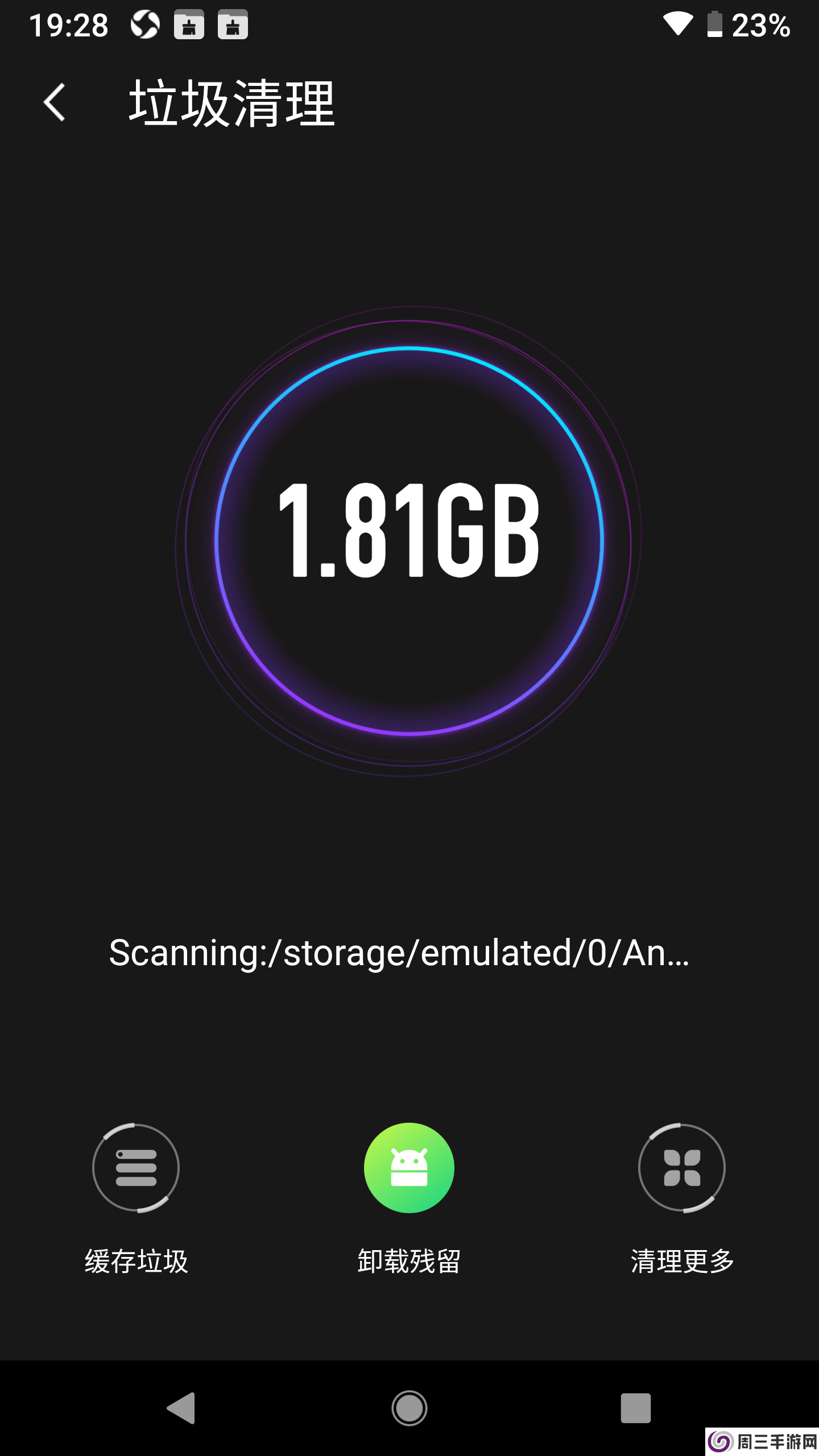Tap the 缓存垃圾 label at bottom left
Image resolution: width=819 pixels, height=1456 pixels.
pos(136,1261)
